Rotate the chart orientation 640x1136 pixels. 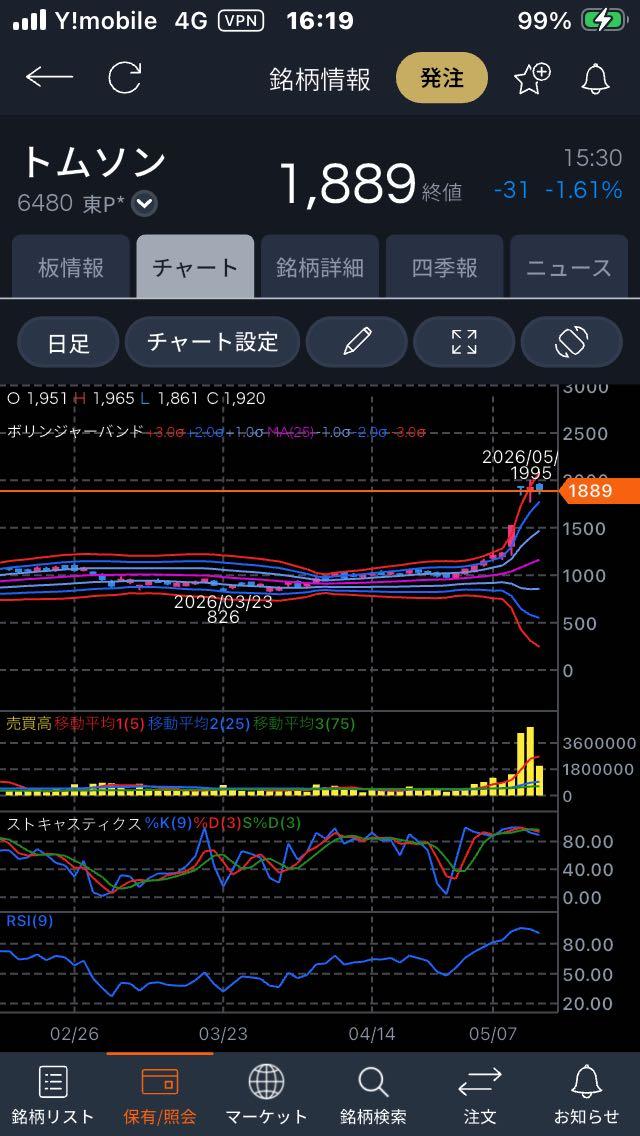click(572, 342)
